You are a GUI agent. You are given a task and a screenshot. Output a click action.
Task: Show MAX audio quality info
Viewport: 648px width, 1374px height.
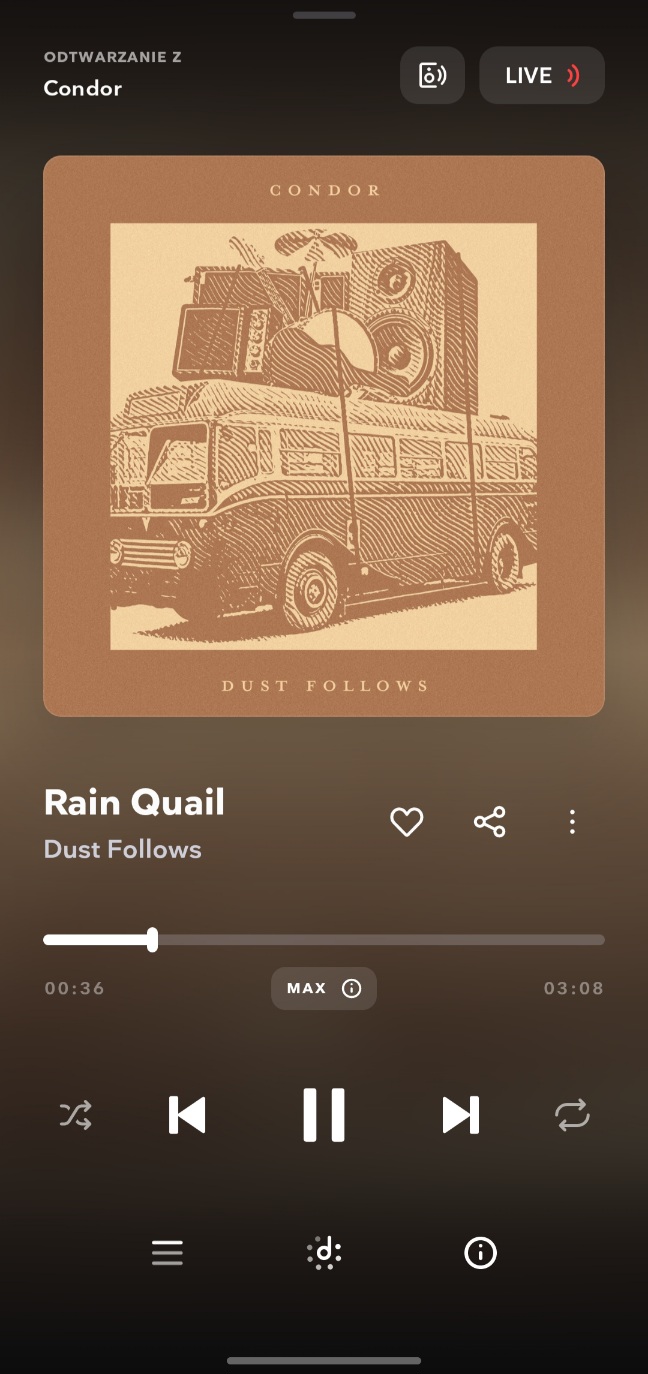coord(324,988)
